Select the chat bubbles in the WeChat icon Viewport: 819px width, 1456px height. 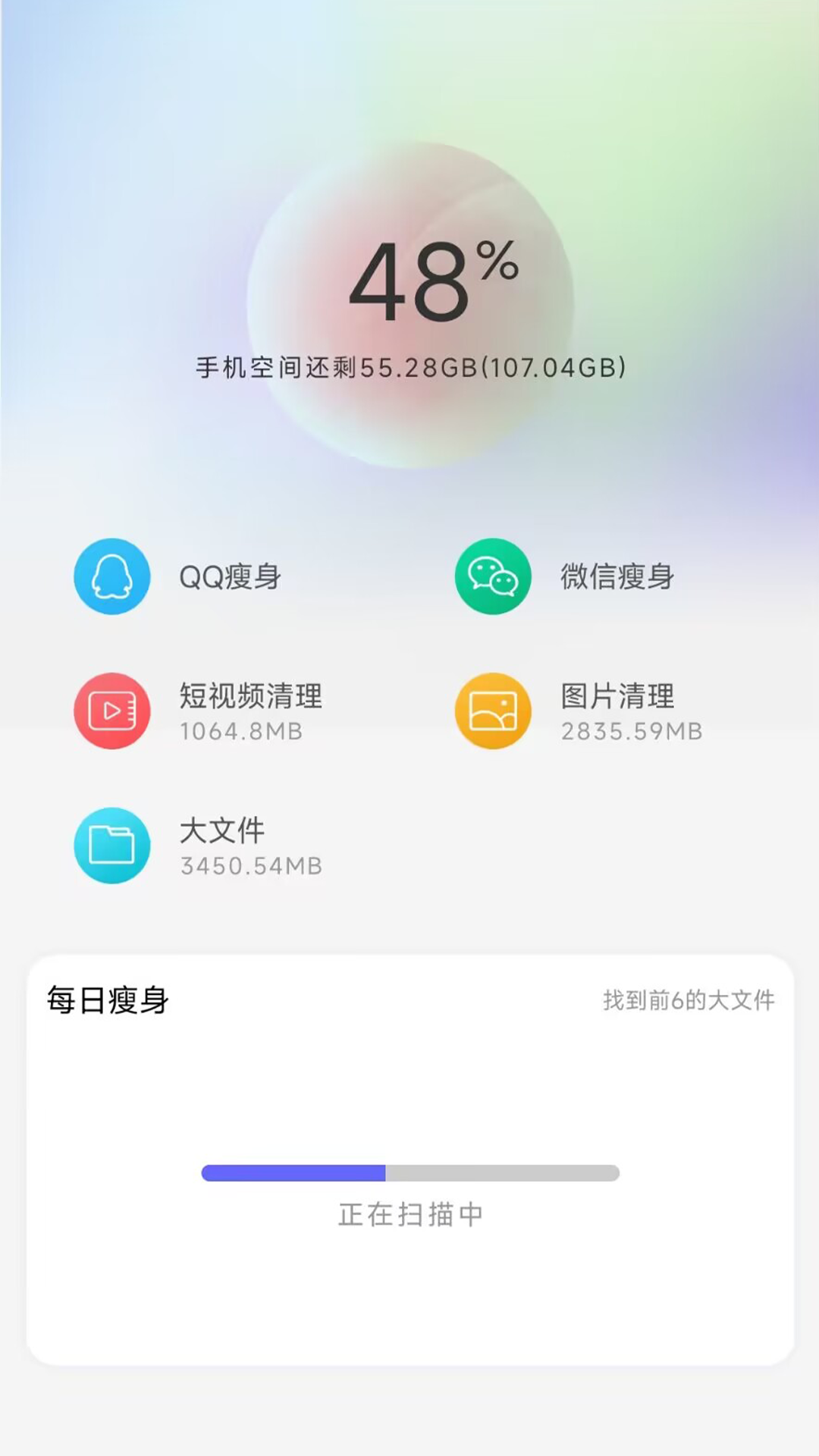click(491, 576)
